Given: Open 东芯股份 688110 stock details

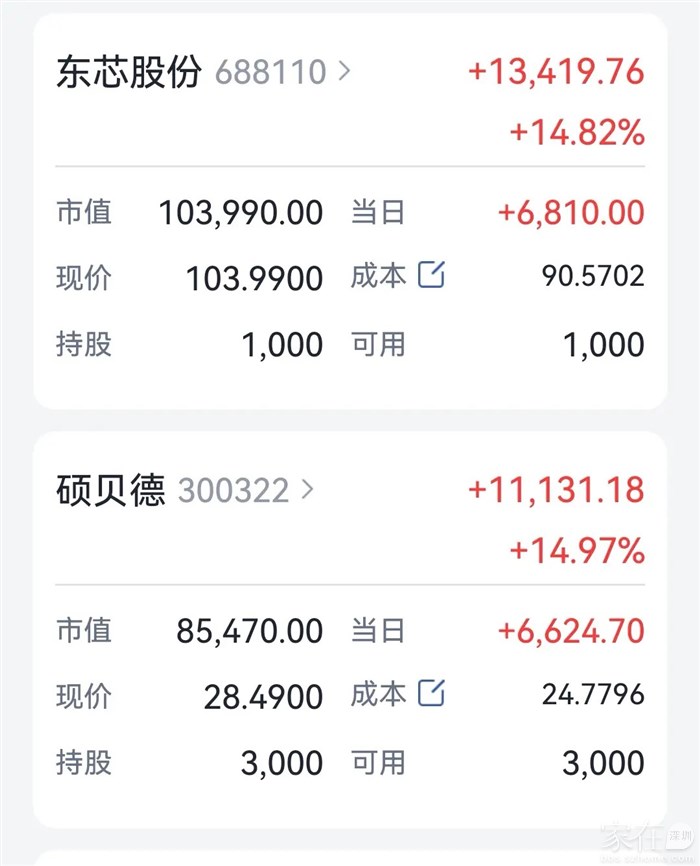Looking at the screenshot, I should (203, 72).
